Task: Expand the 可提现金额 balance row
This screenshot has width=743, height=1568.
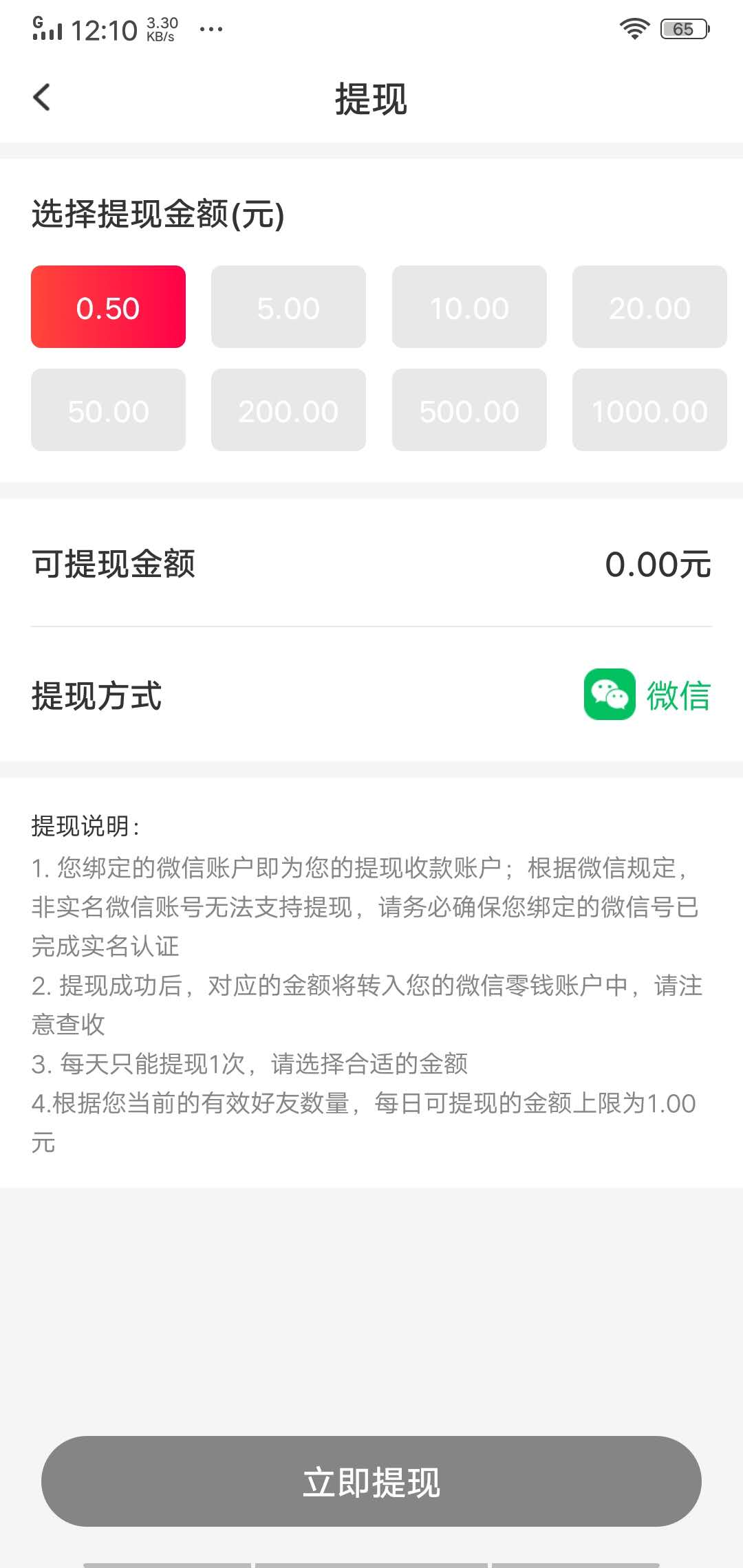Action: pos(371,564)
